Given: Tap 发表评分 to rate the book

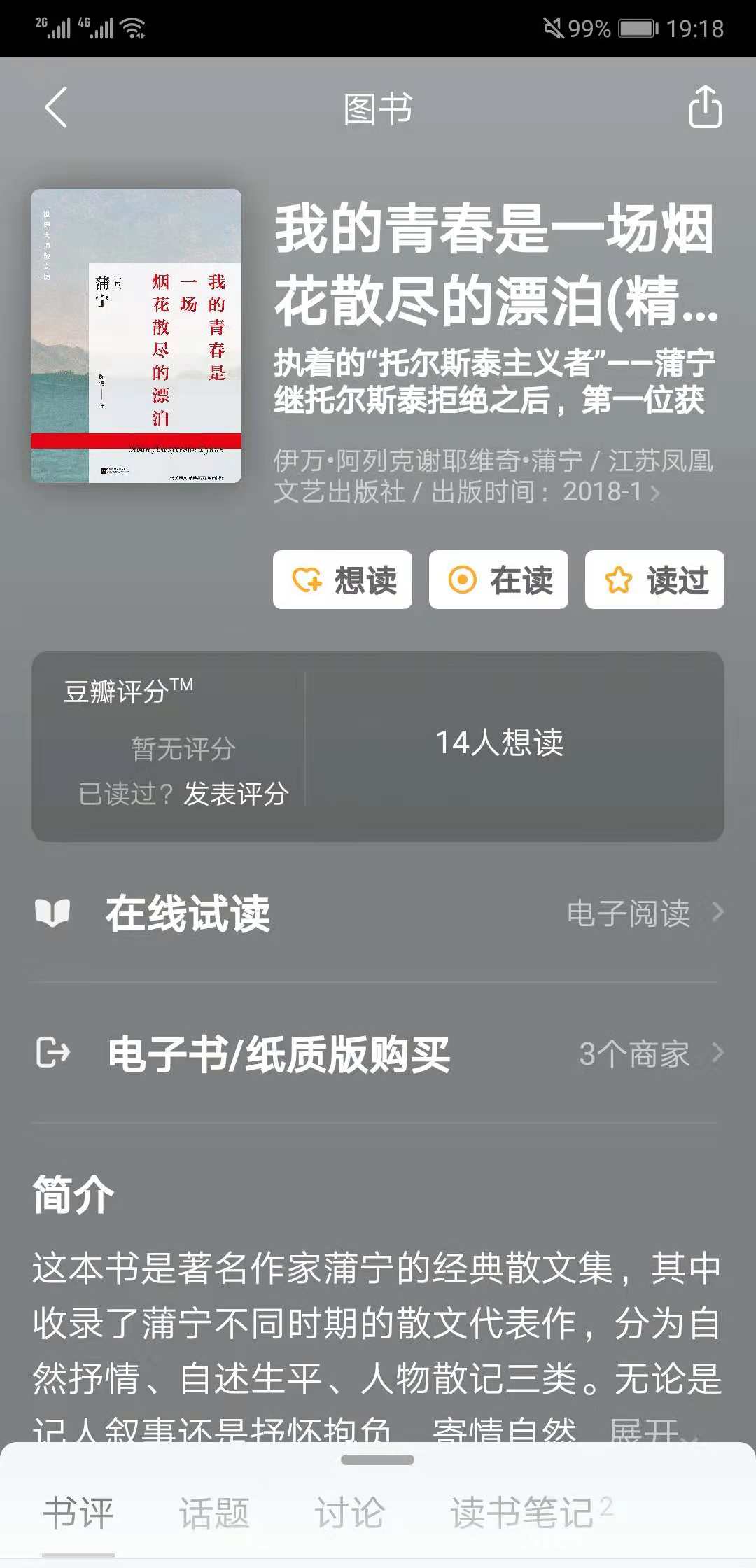Looking at the screenshot, I should [x=236, y=794].
